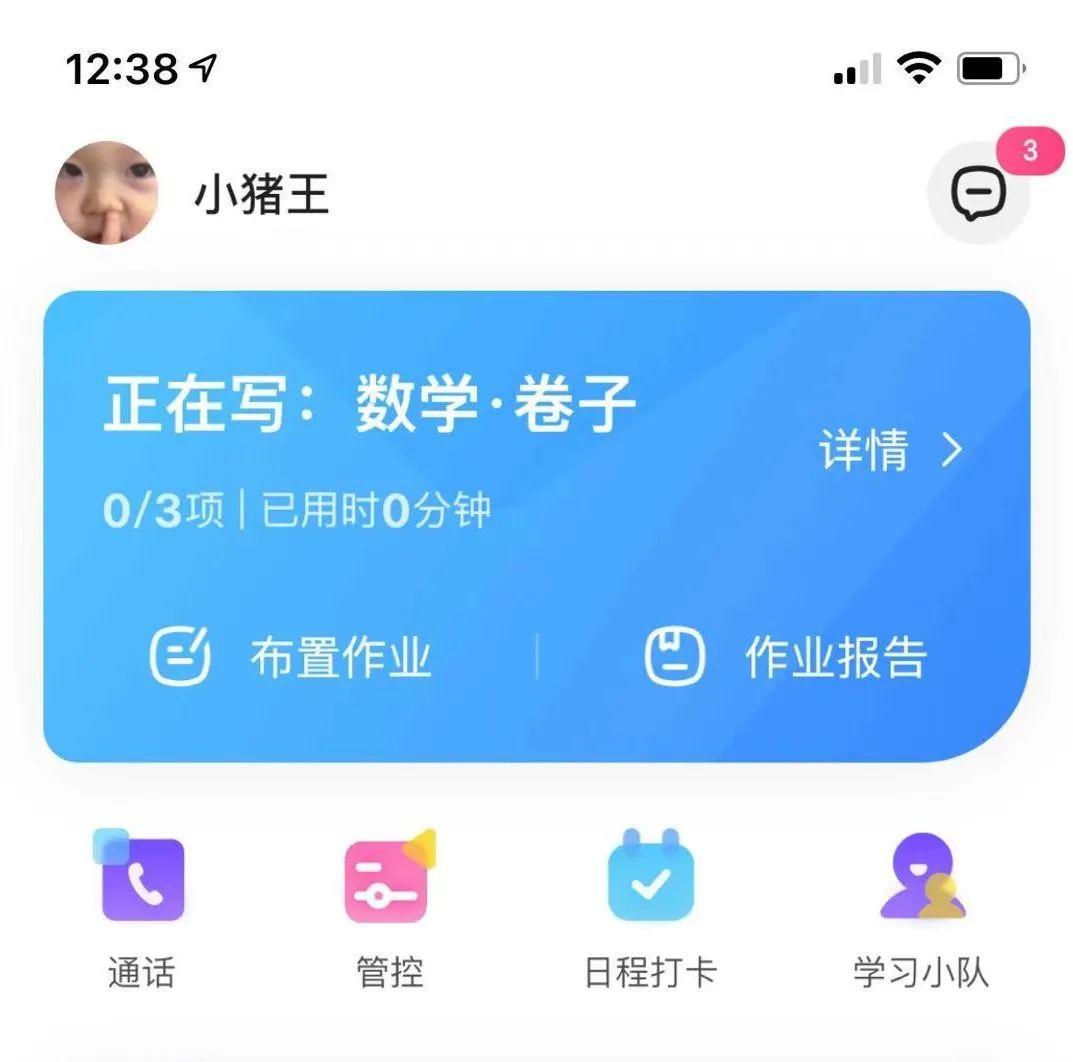Image resolution: width=1073 pixels, height=1062 pixels.
Task: Tap the 小猪王 profile avatar
Action: click(x=106, y=193)
